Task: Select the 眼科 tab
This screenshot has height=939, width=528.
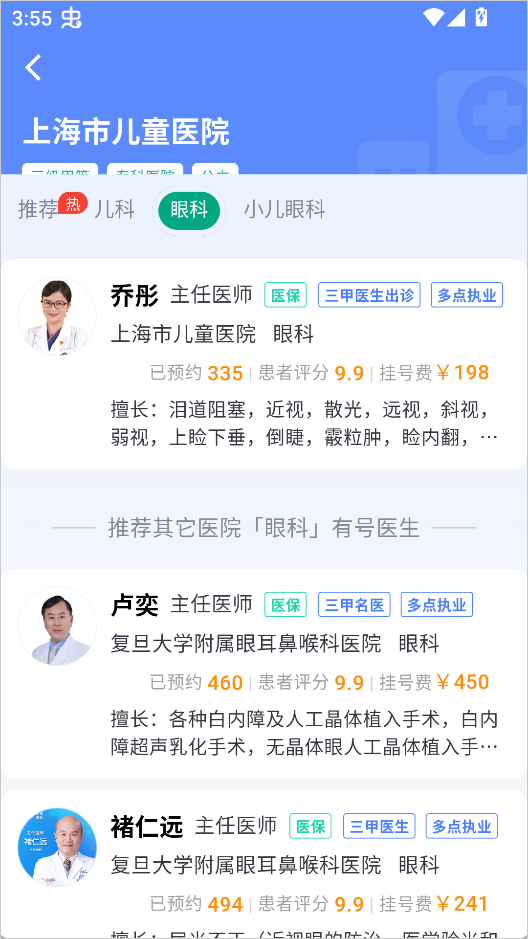Action: tap(189, 210)
